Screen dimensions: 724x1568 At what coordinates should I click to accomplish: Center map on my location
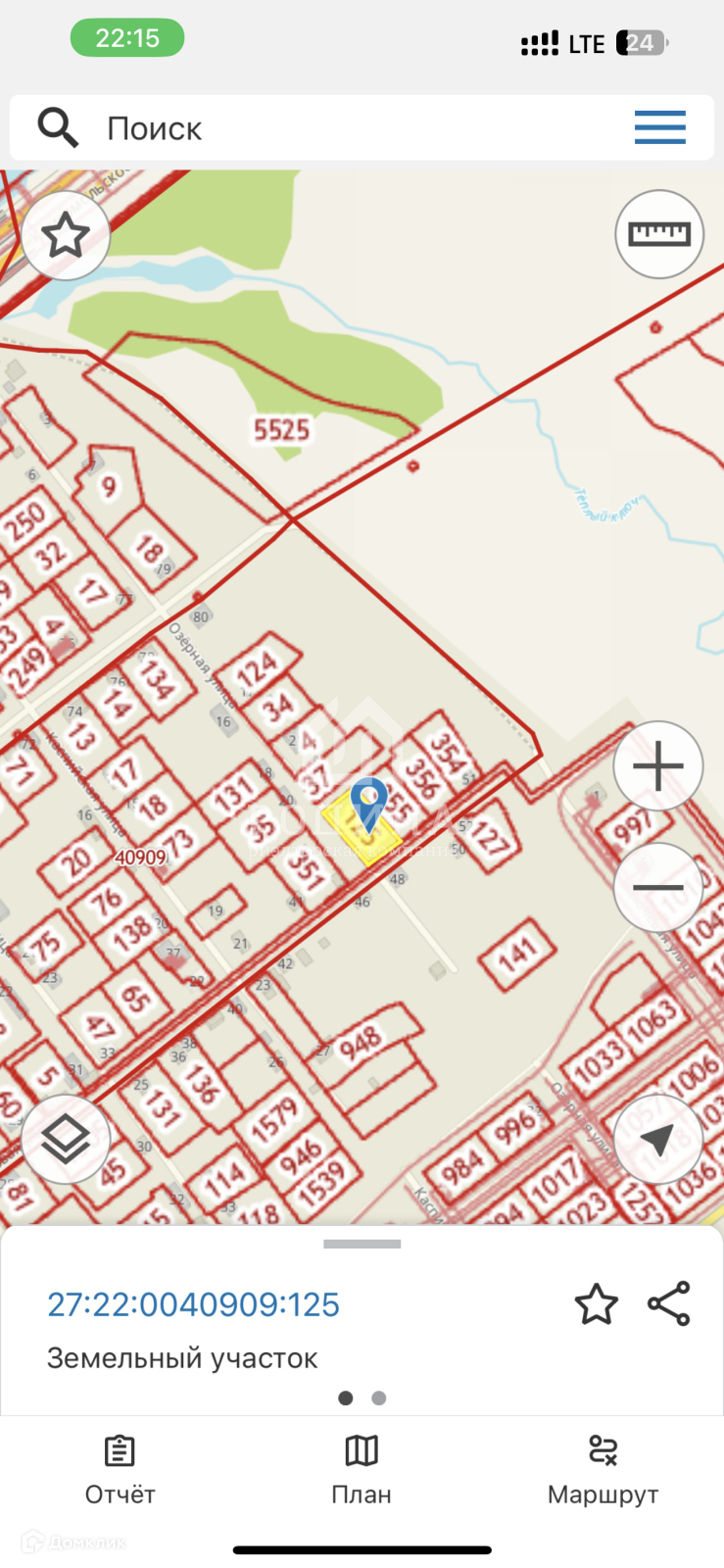(x=658, y=1139)
